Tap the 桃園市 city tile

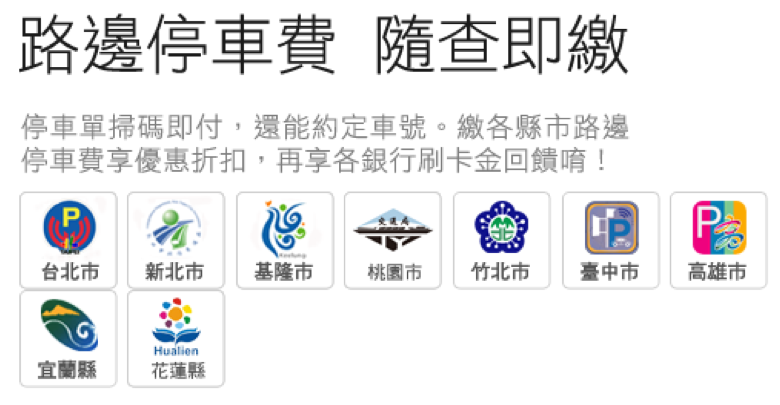pyautogui.click(x=393, y=240)
